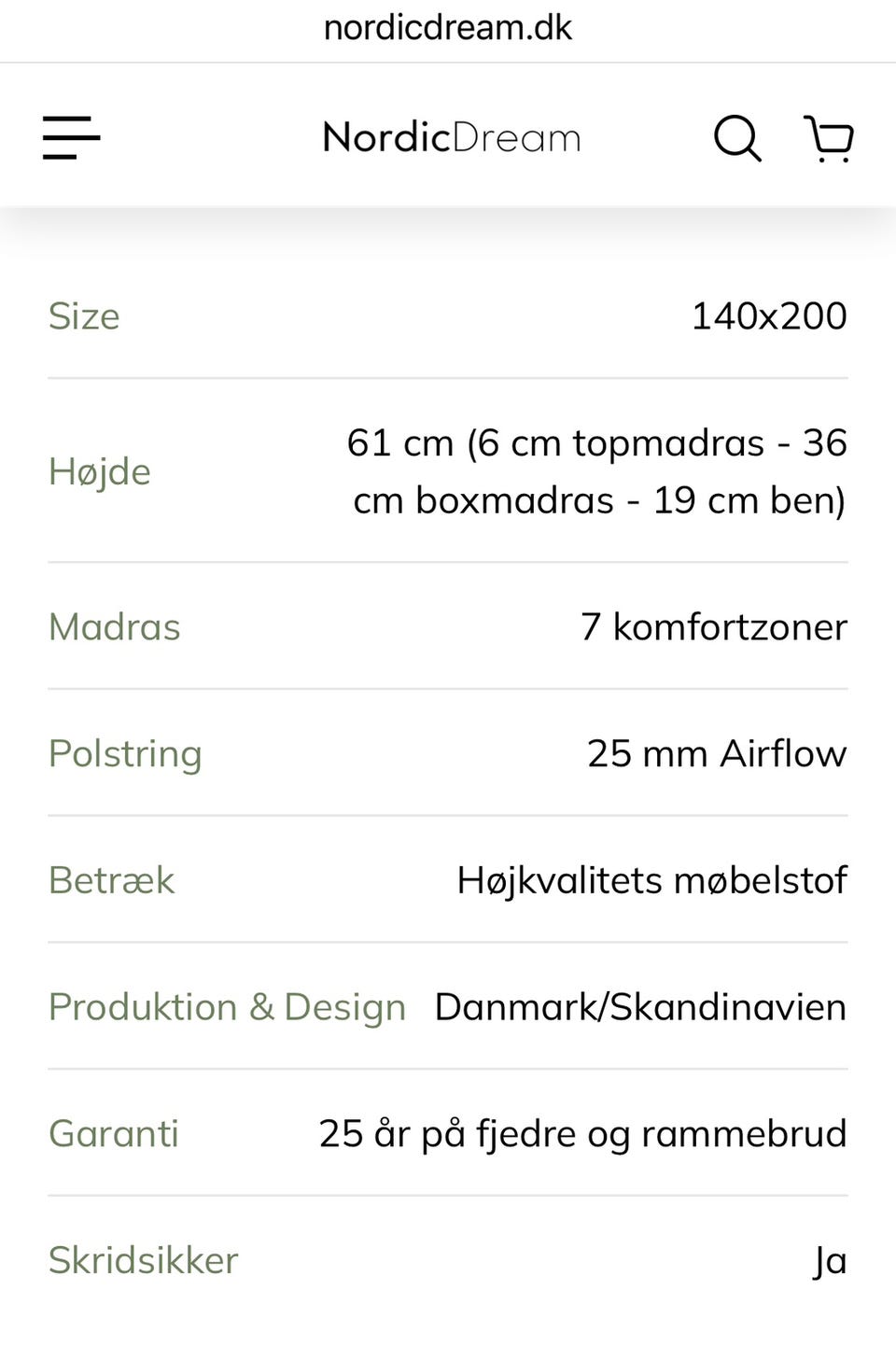Expand the Garanti specification row
Screen dimensions: 896x1360
tap(448, 1132)
